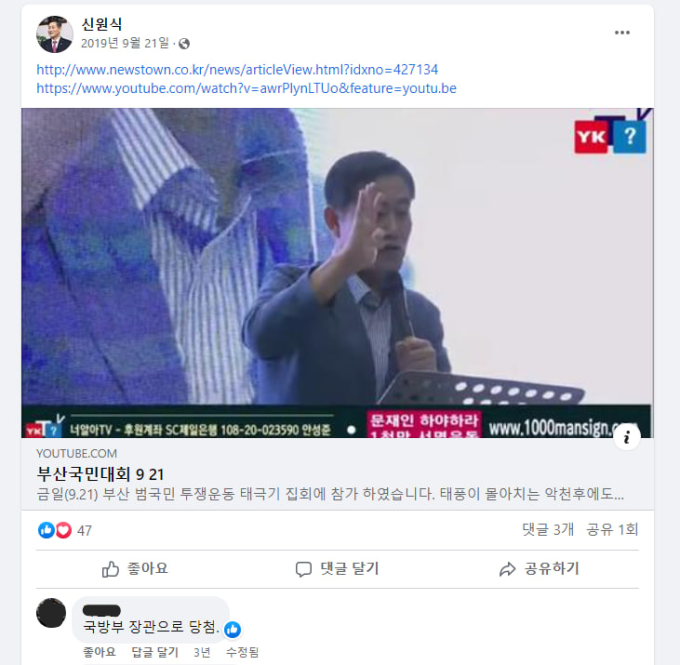Viewport: 680px width, 665px height.
Task: View 댓글 3개 comments
Action: click(548, 530)
